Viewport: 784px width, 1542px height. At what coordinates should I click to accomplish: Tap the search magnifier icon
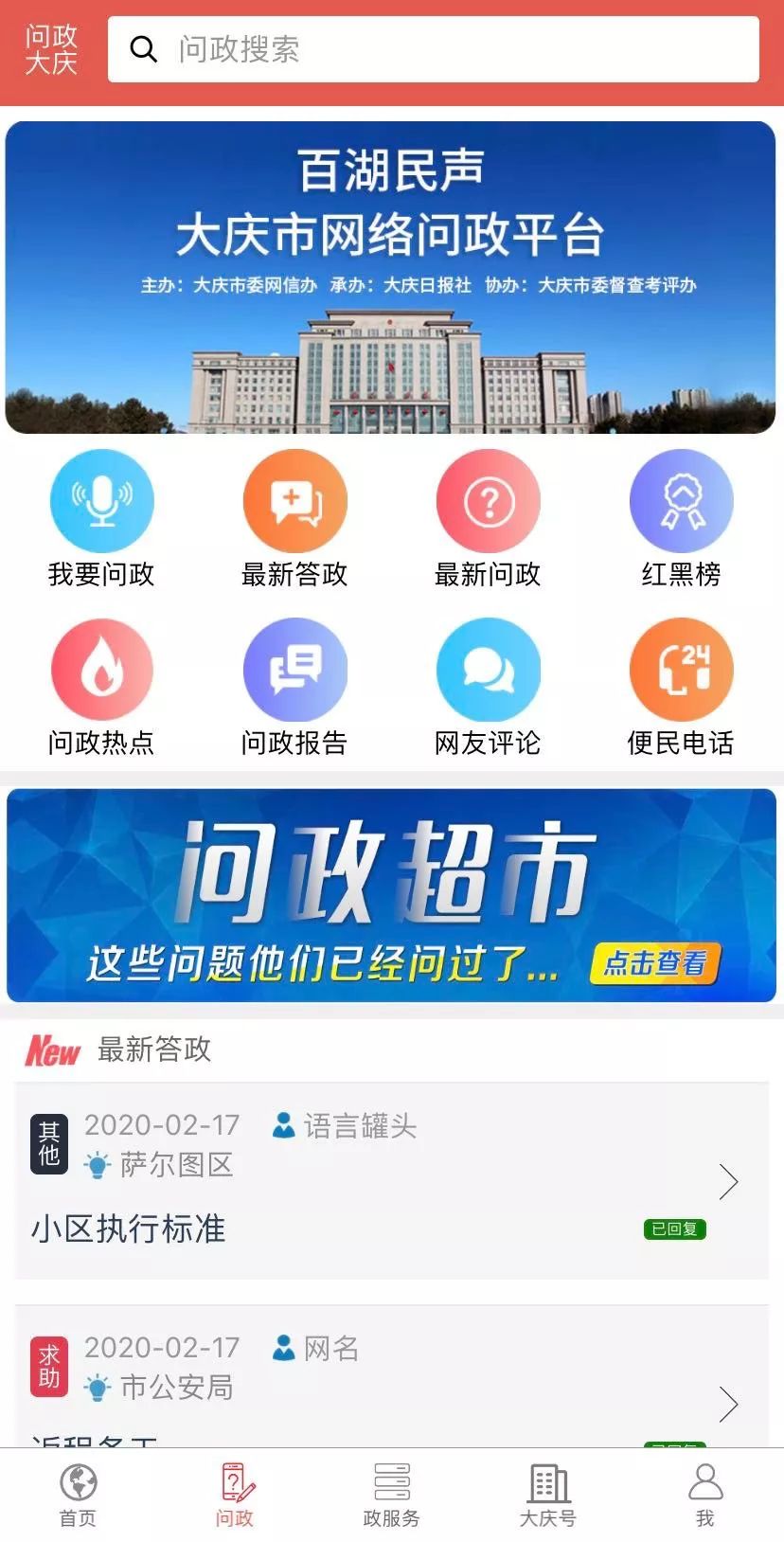(x=144, y=49)
